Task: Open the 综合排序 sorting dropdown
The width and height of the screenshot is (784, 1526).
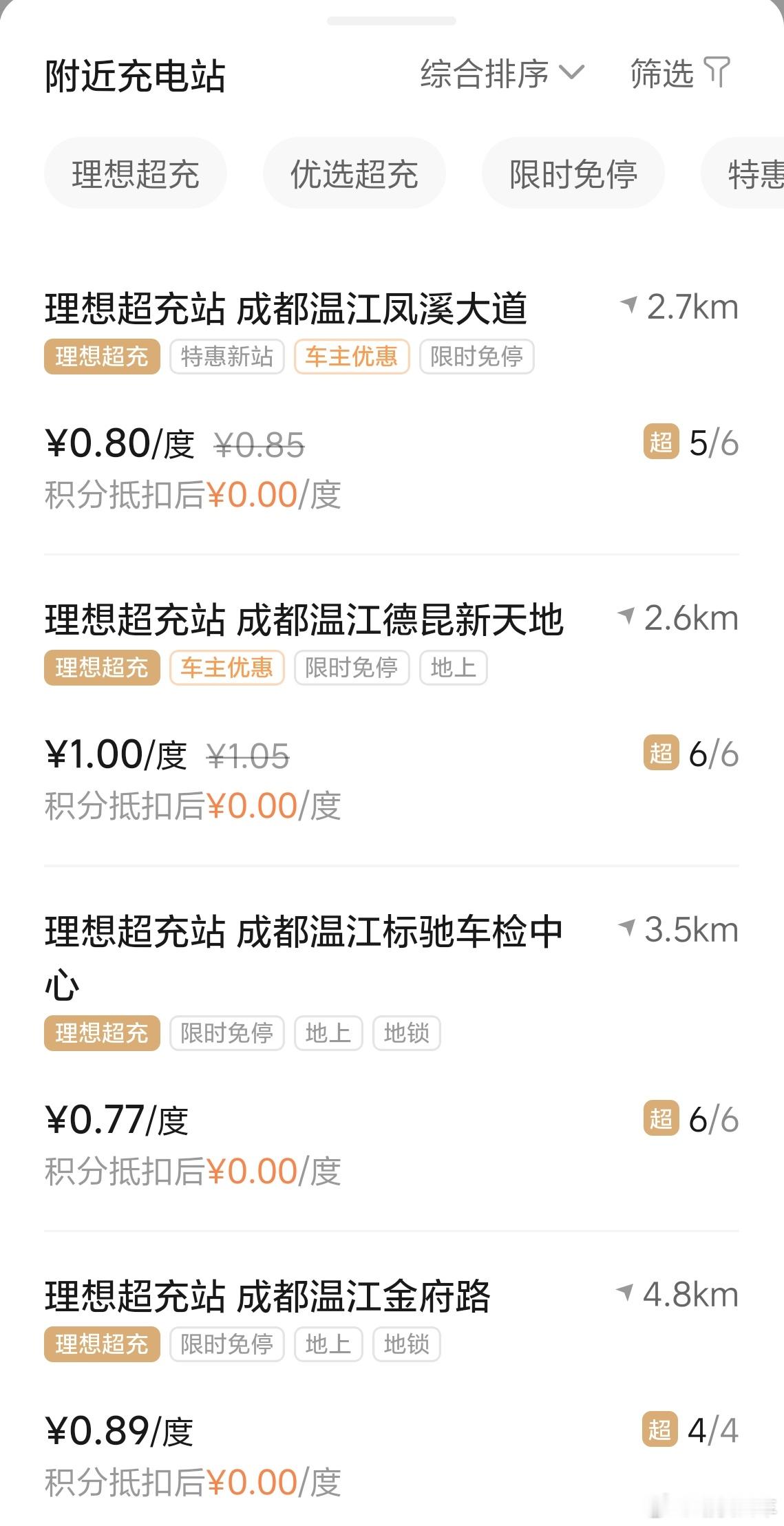Action: click(502, 74)
